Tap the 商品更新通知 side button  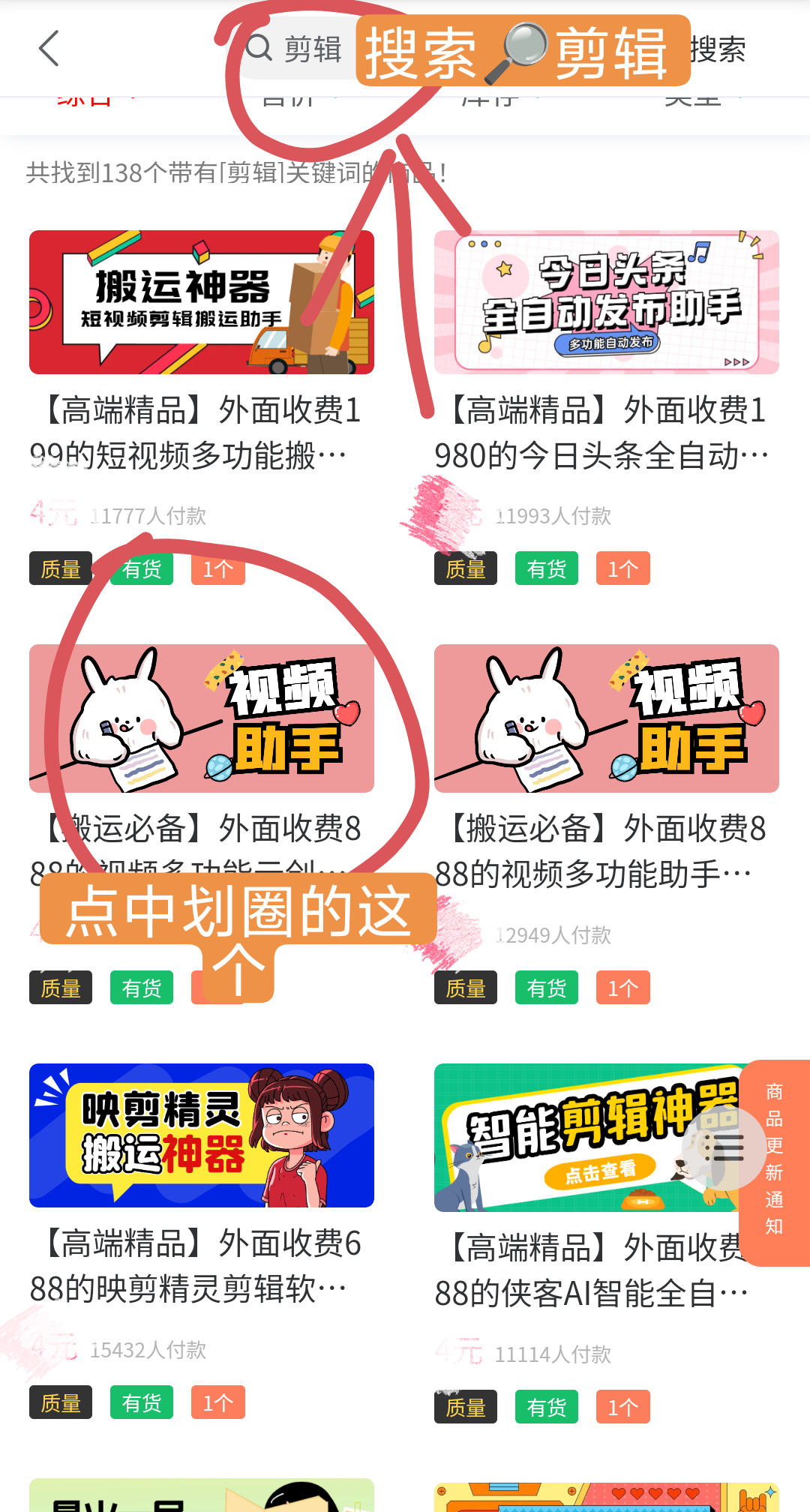pos(775,1162)
